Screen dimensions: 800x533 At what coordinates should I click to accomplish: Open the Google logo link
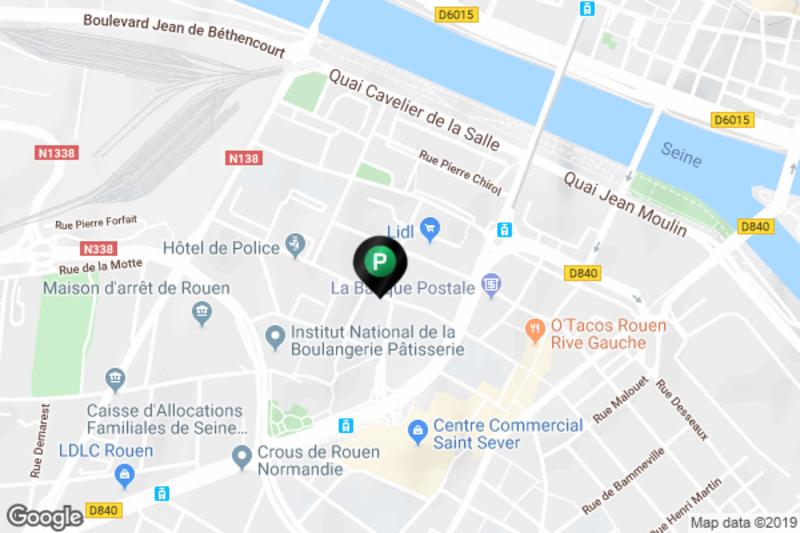coord(45,517)
